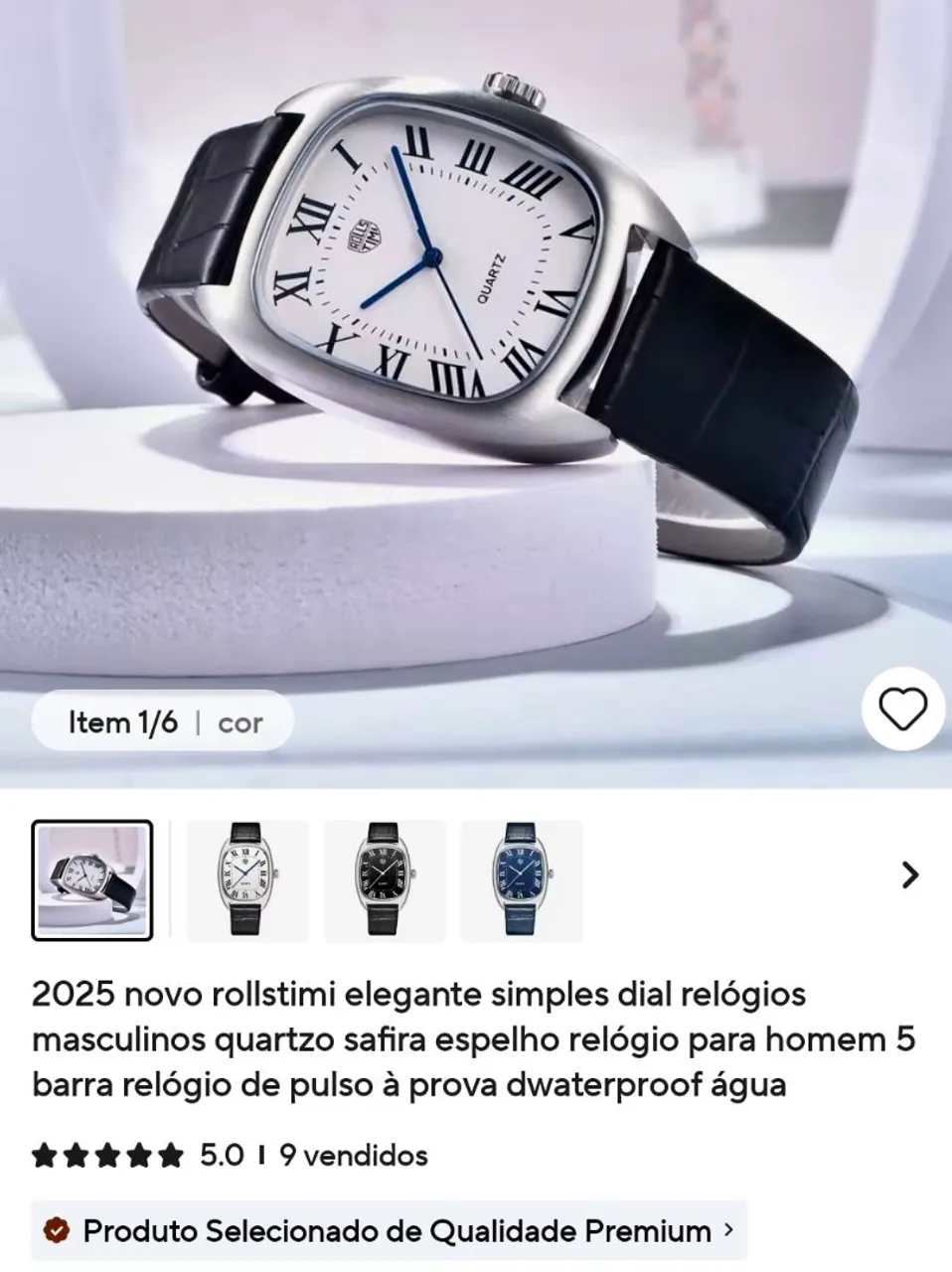
Task: Select the white dial watch thumbnail
Action: coord(246,880)
